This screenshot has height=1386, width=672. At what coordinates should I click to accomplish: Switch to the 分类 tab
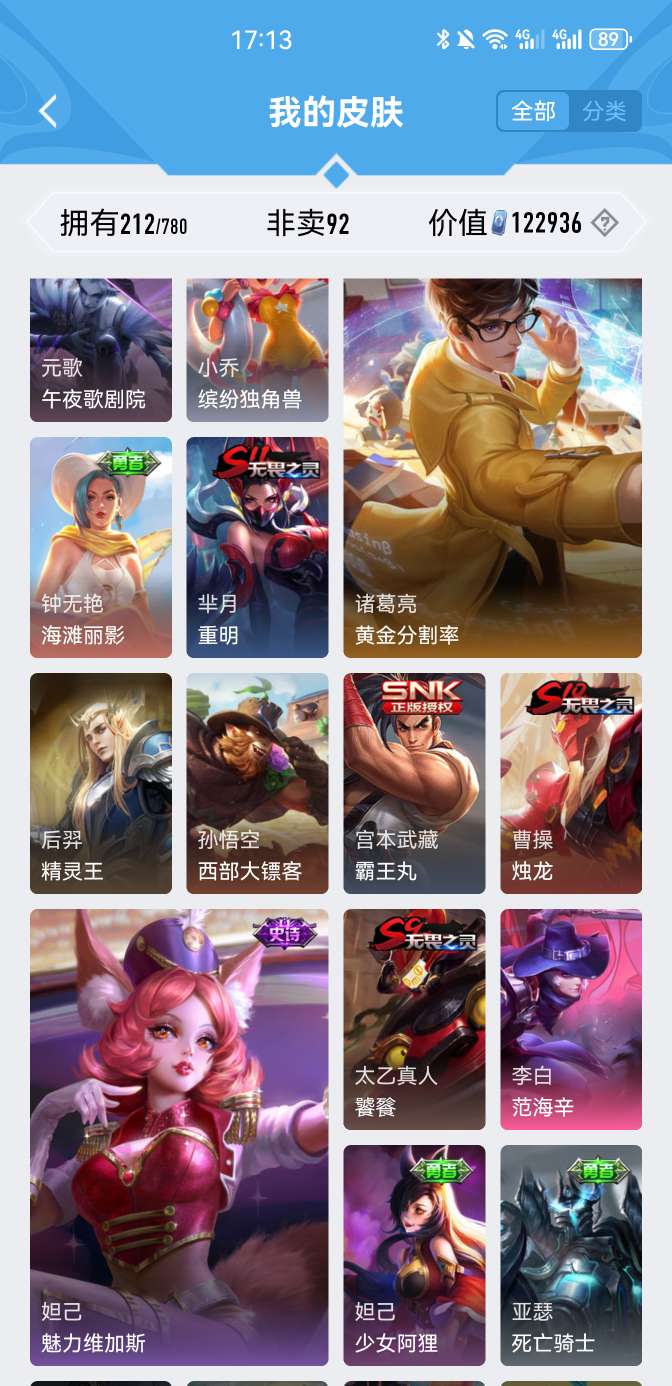point(604,111)
